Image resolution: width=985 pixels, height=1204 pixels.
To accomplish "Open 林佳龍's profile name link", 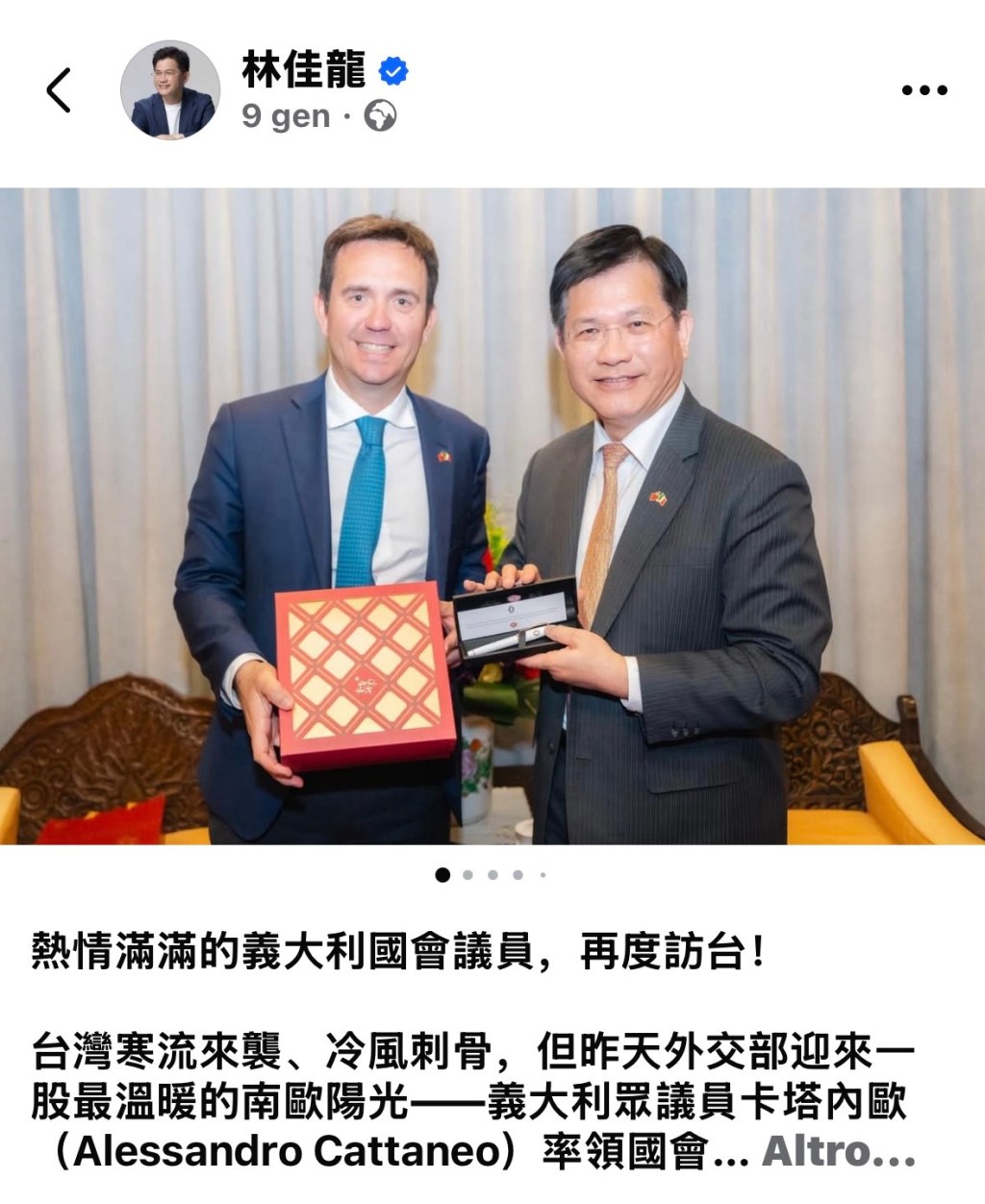I will click(x=304, y=69).
